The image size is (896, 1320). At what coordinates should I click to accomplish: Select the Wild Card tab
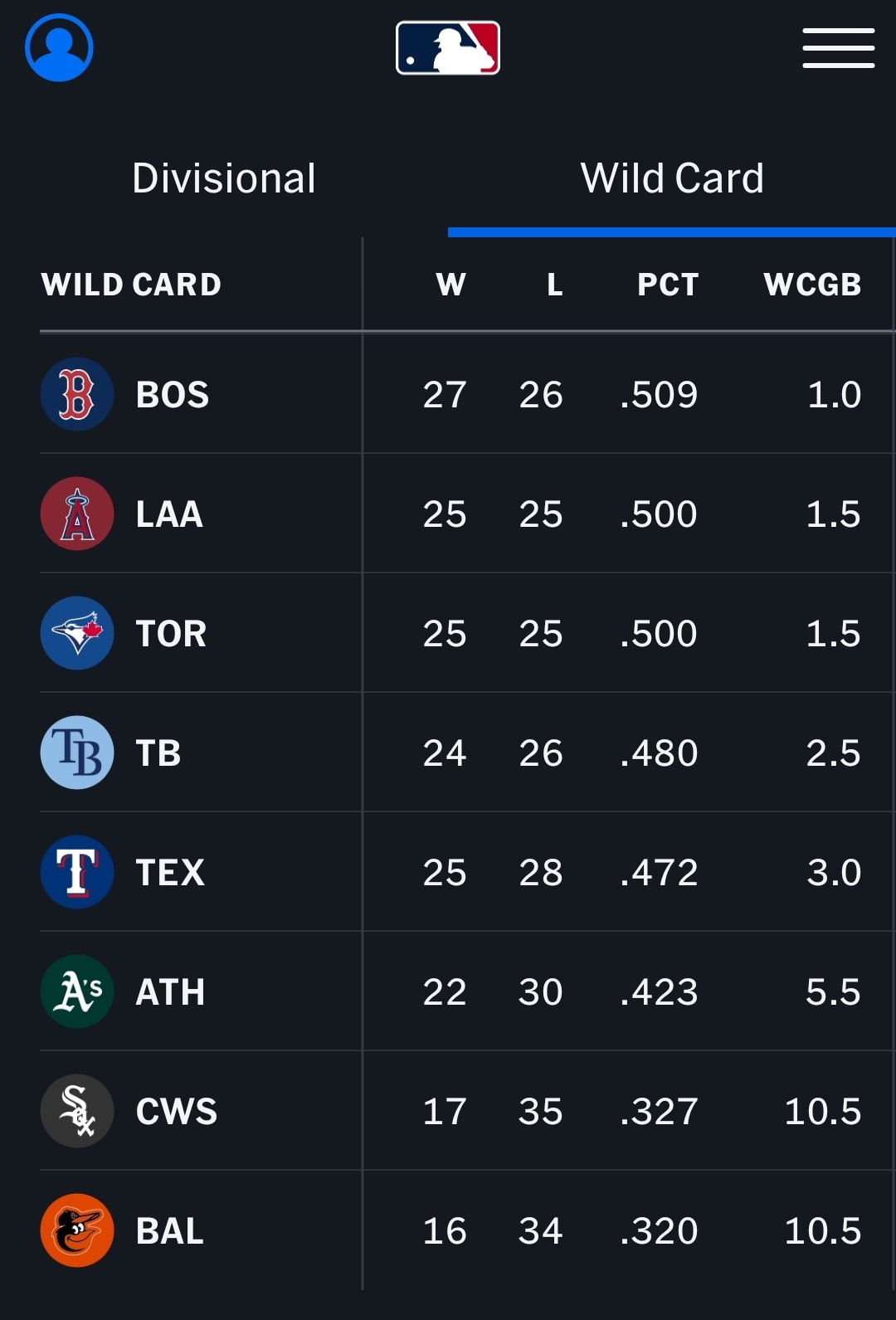click(671, 178)
